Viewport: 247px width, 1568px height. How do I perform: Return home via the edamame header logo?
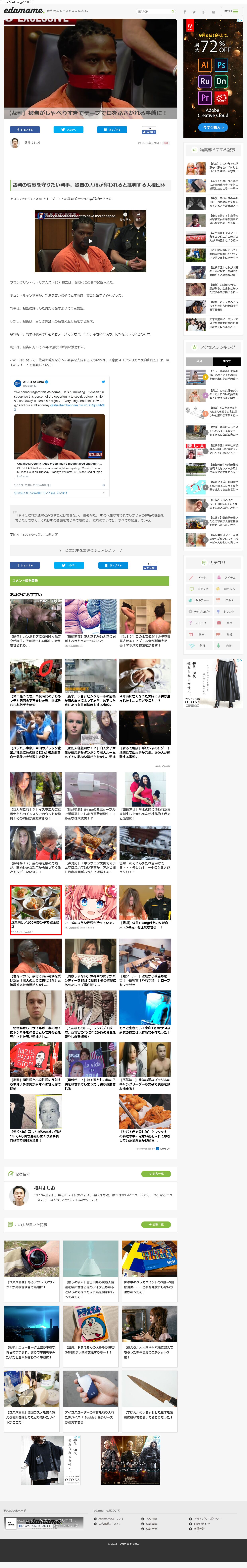pyautogui.click(x=23, y=10)
